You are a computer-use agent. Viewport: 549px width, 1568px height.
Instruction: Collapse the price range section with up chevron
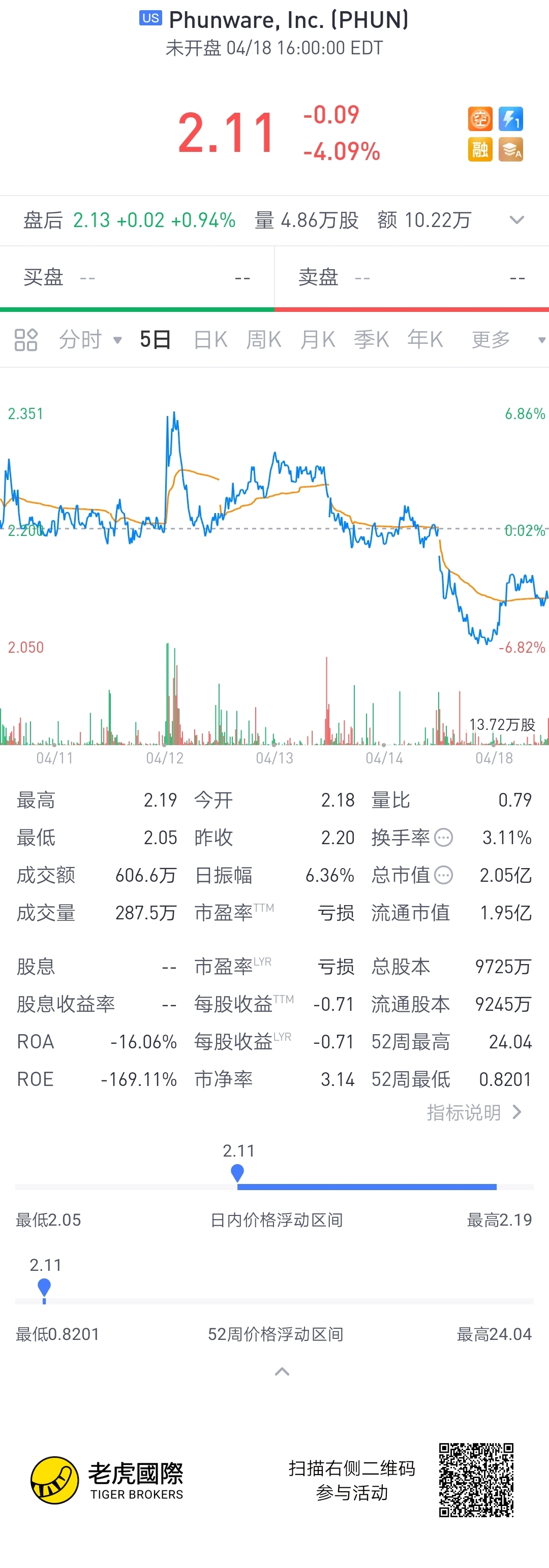[282, 1371]
